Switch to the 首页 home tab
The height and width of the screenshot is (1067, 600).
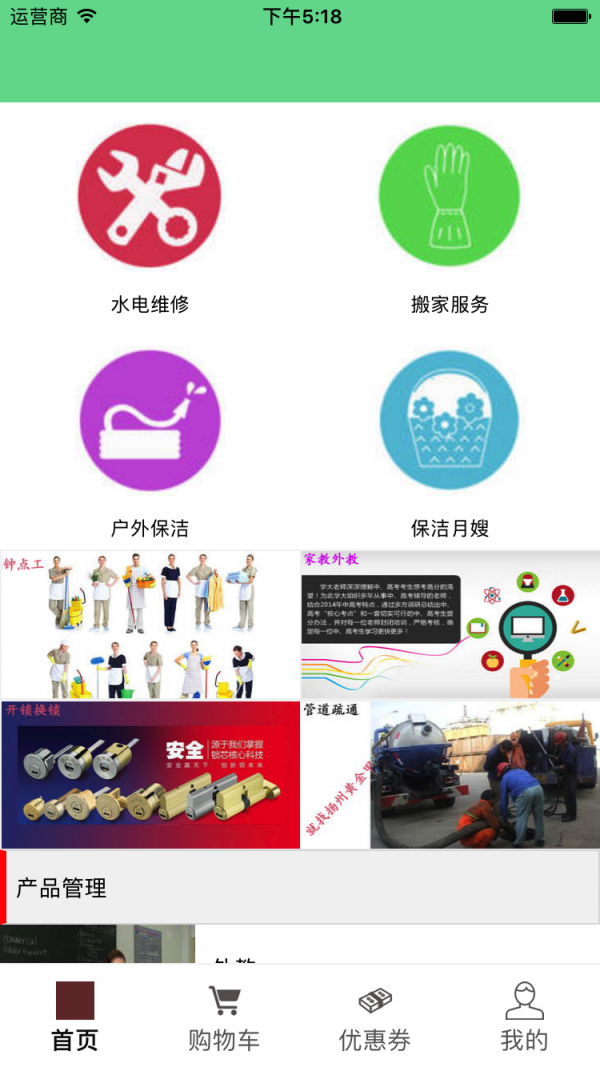click(75, 1015)
